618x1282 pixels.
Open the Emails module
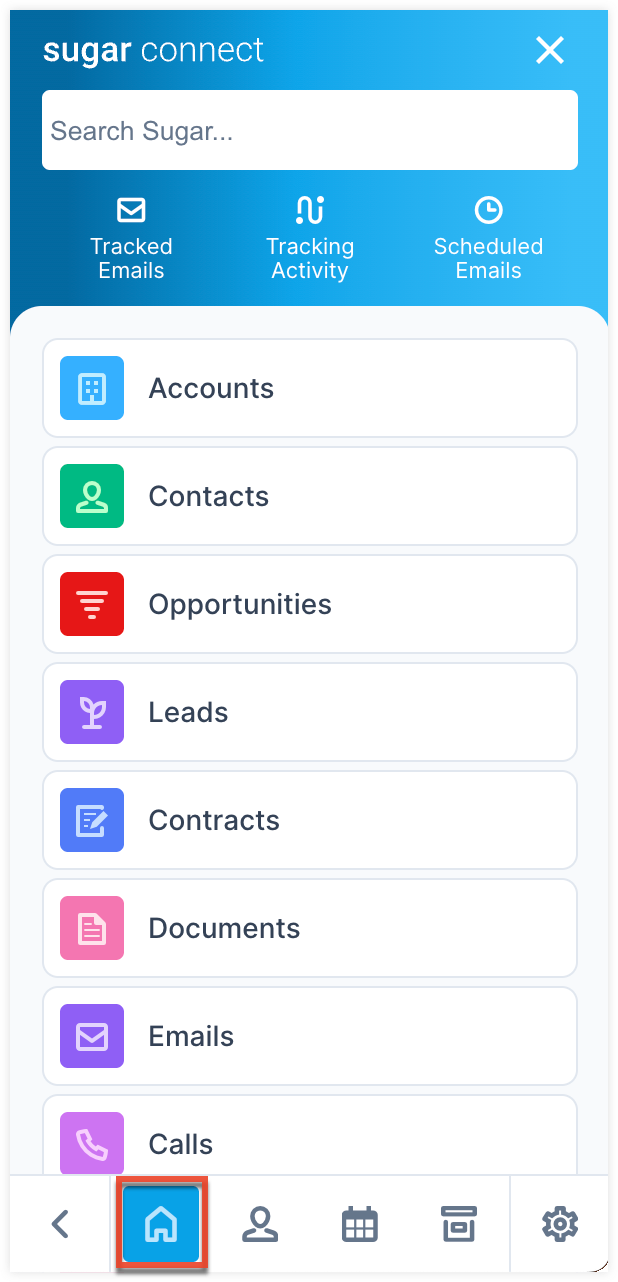[x=309, y=1036]
